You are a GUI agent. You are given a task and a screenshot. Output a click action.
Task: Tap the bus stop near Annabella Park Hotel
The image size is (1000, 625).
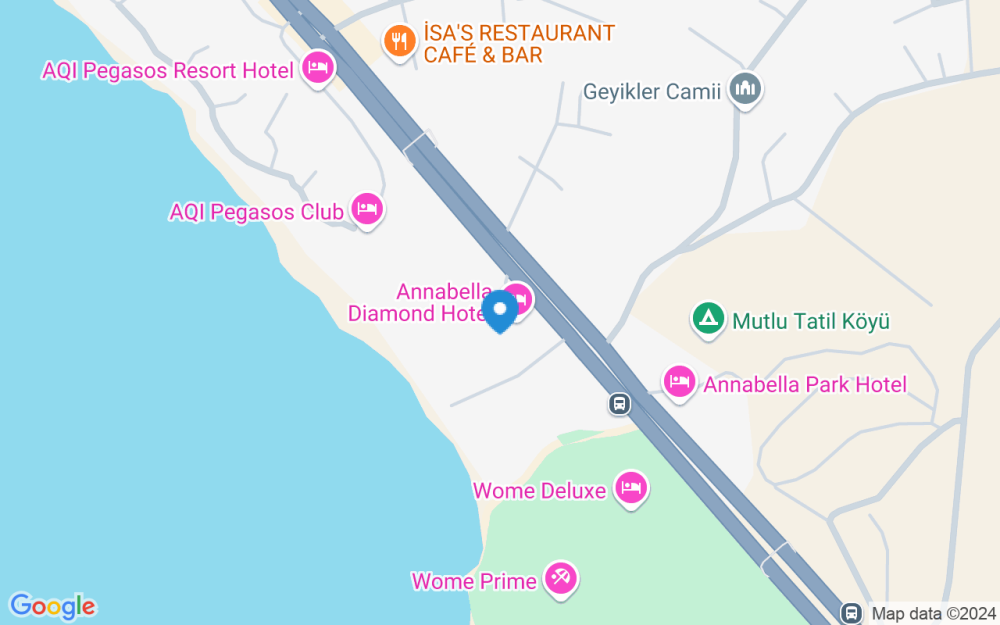click(619, 404)
